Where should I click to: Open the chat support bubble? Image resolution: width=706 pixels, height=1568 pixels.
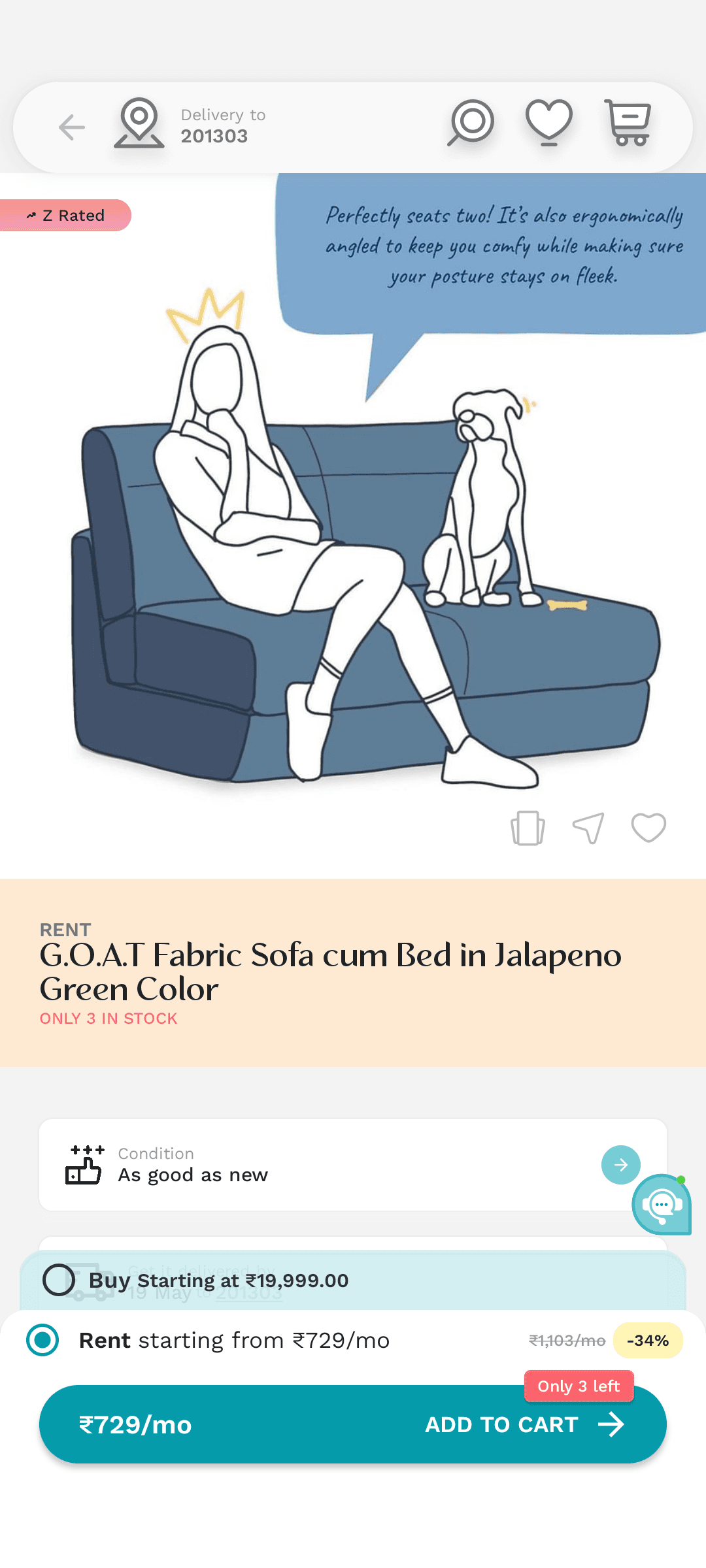tap(662, 1205)
